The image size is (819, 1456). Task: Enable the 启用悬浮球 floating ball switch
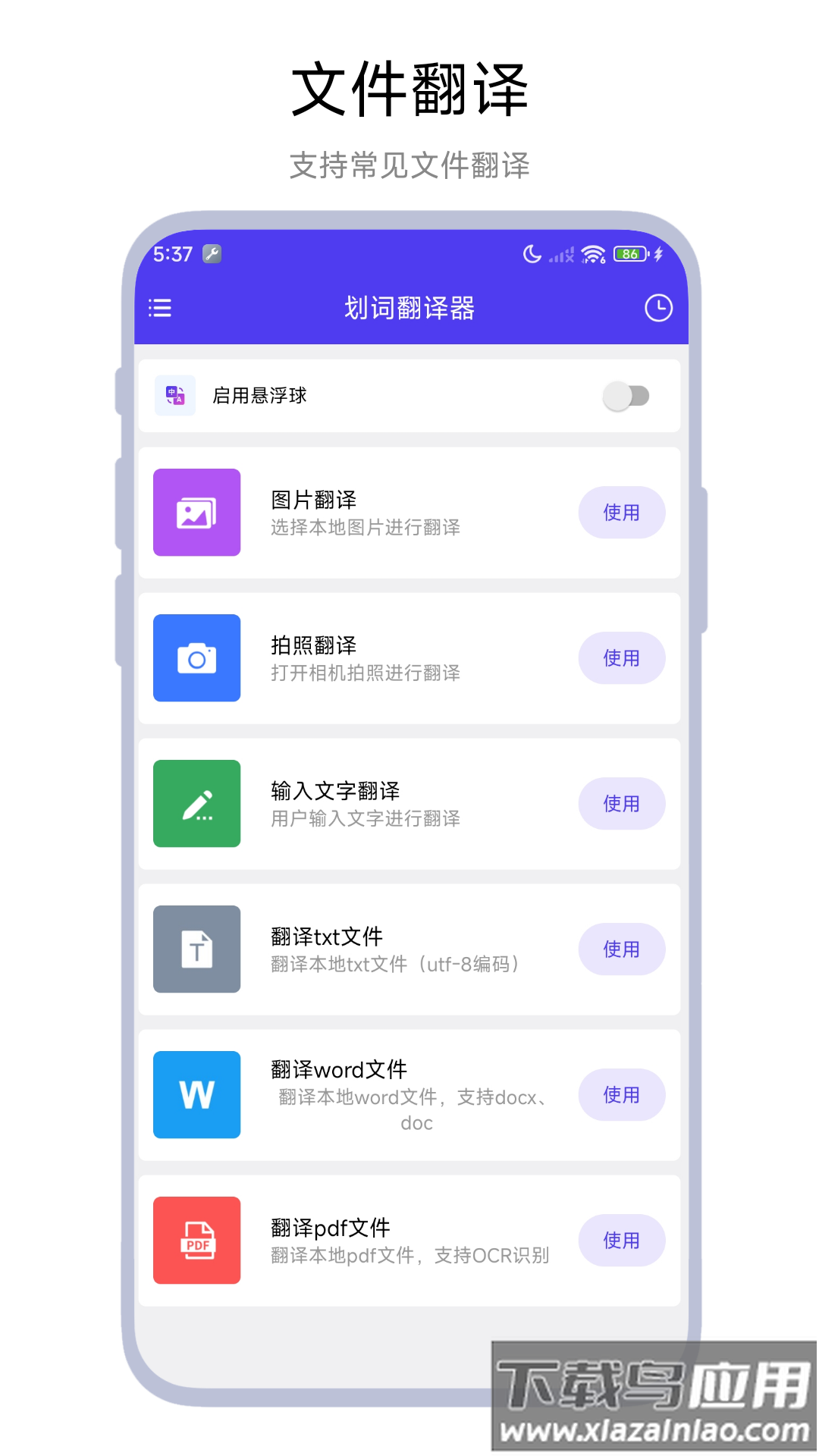[628, 395]
